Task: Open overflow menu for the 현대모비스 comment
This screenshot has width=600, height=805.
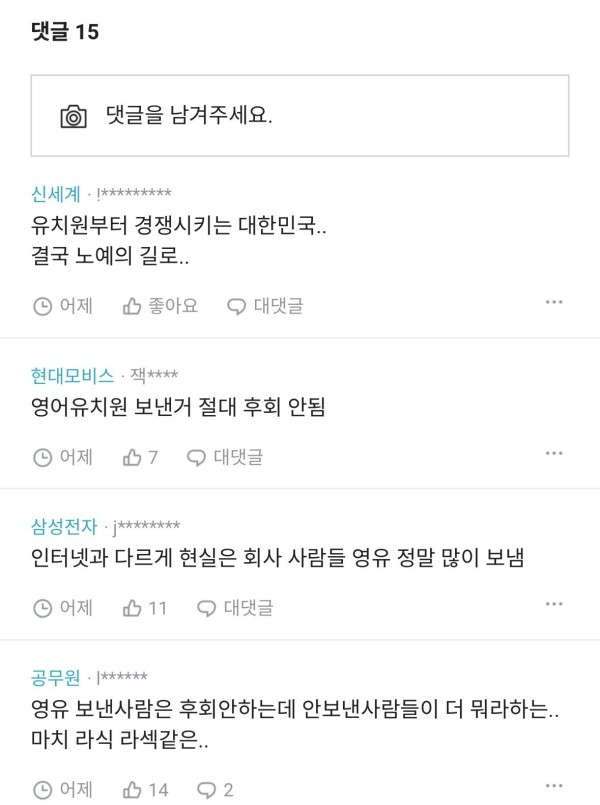Action: 555,454
